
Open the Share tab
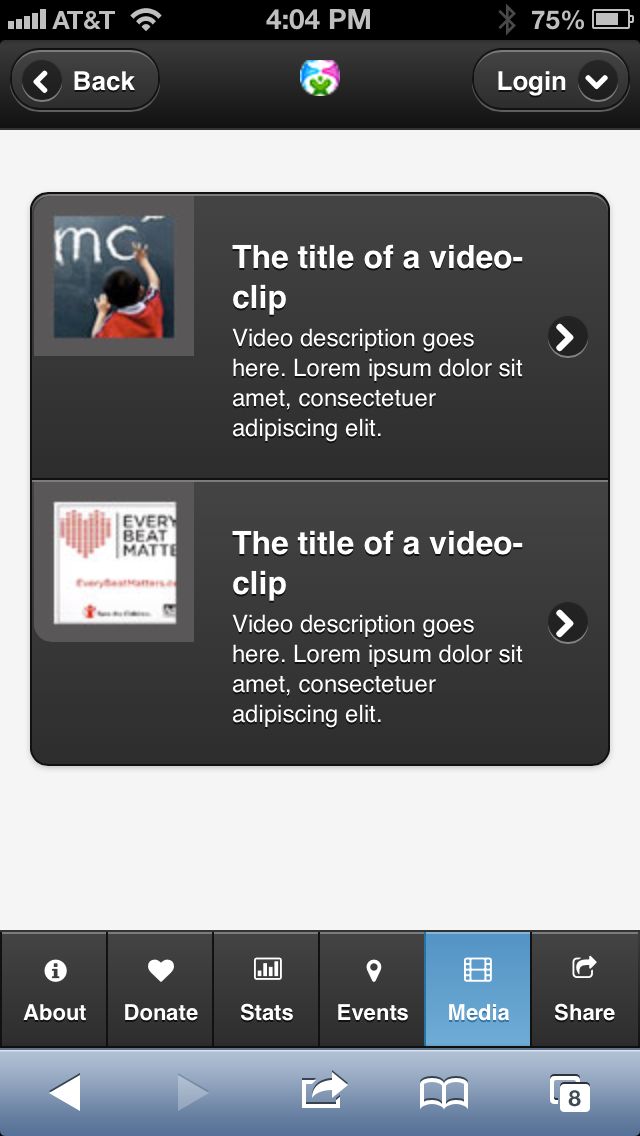585,990
